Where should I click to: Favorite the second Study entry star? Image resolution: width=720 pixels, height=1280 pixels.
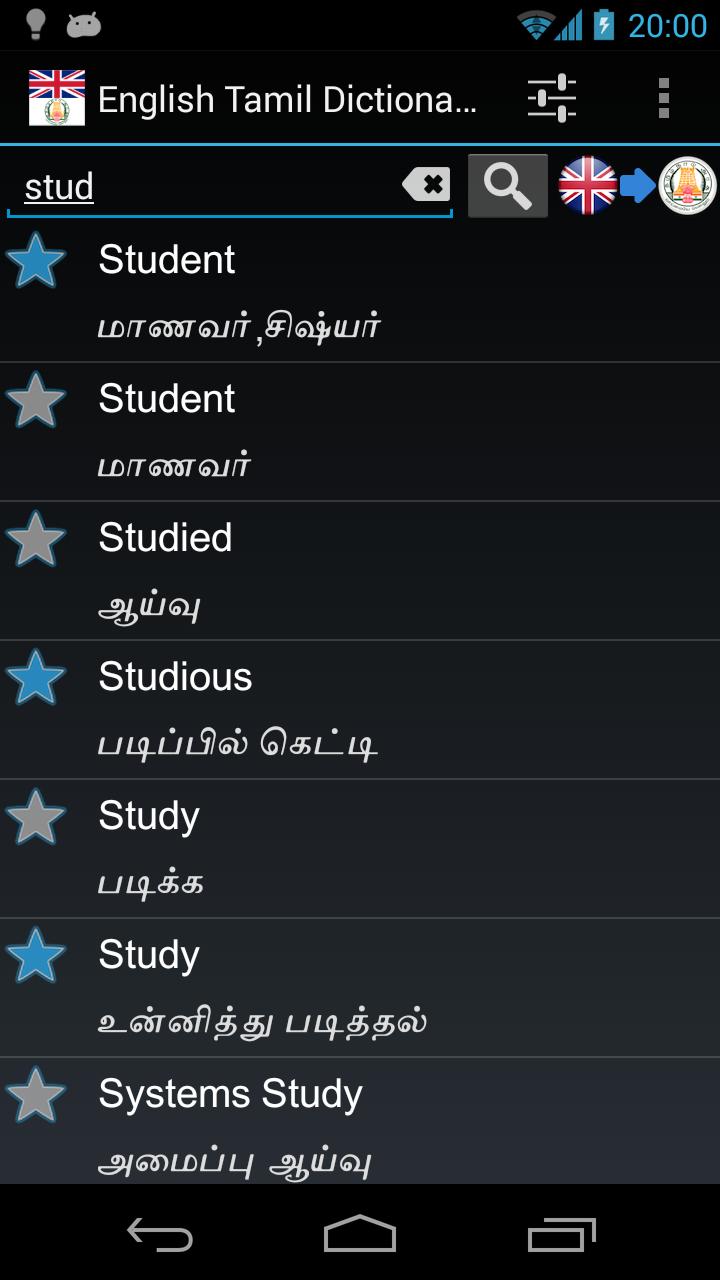point(37,956)
